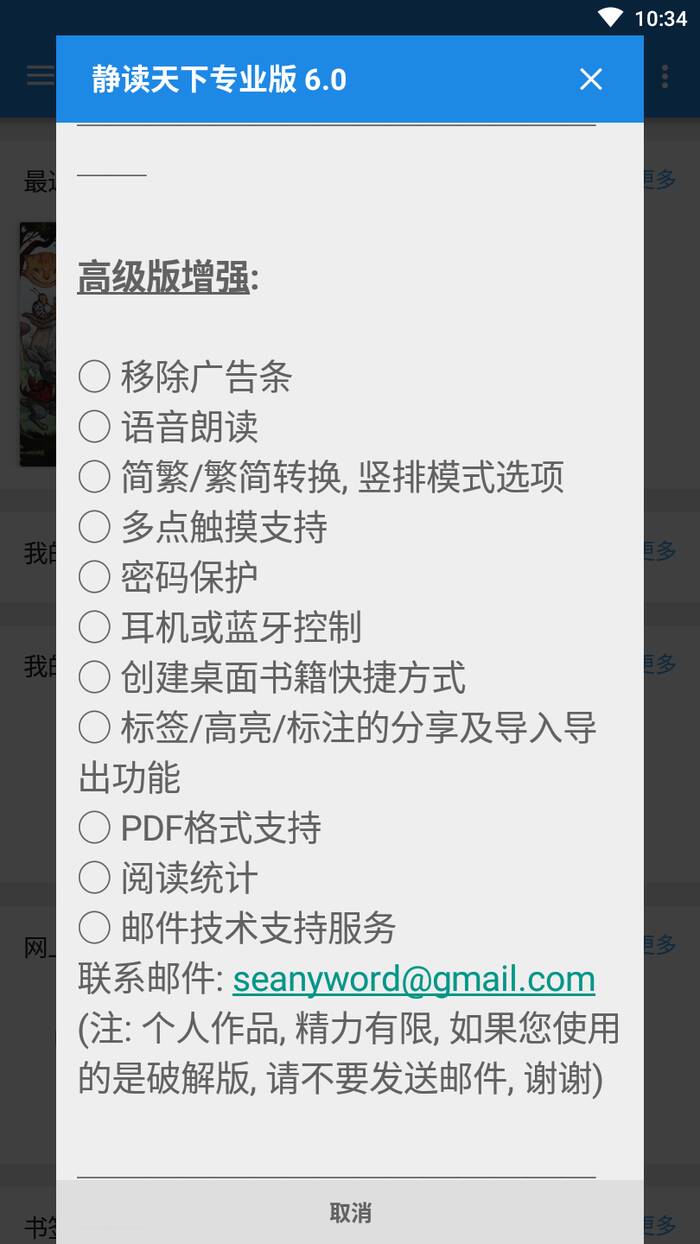This screenshot has width=700, height=1244.
Task: Tap the 取消 button
Action: (350, 1212)
